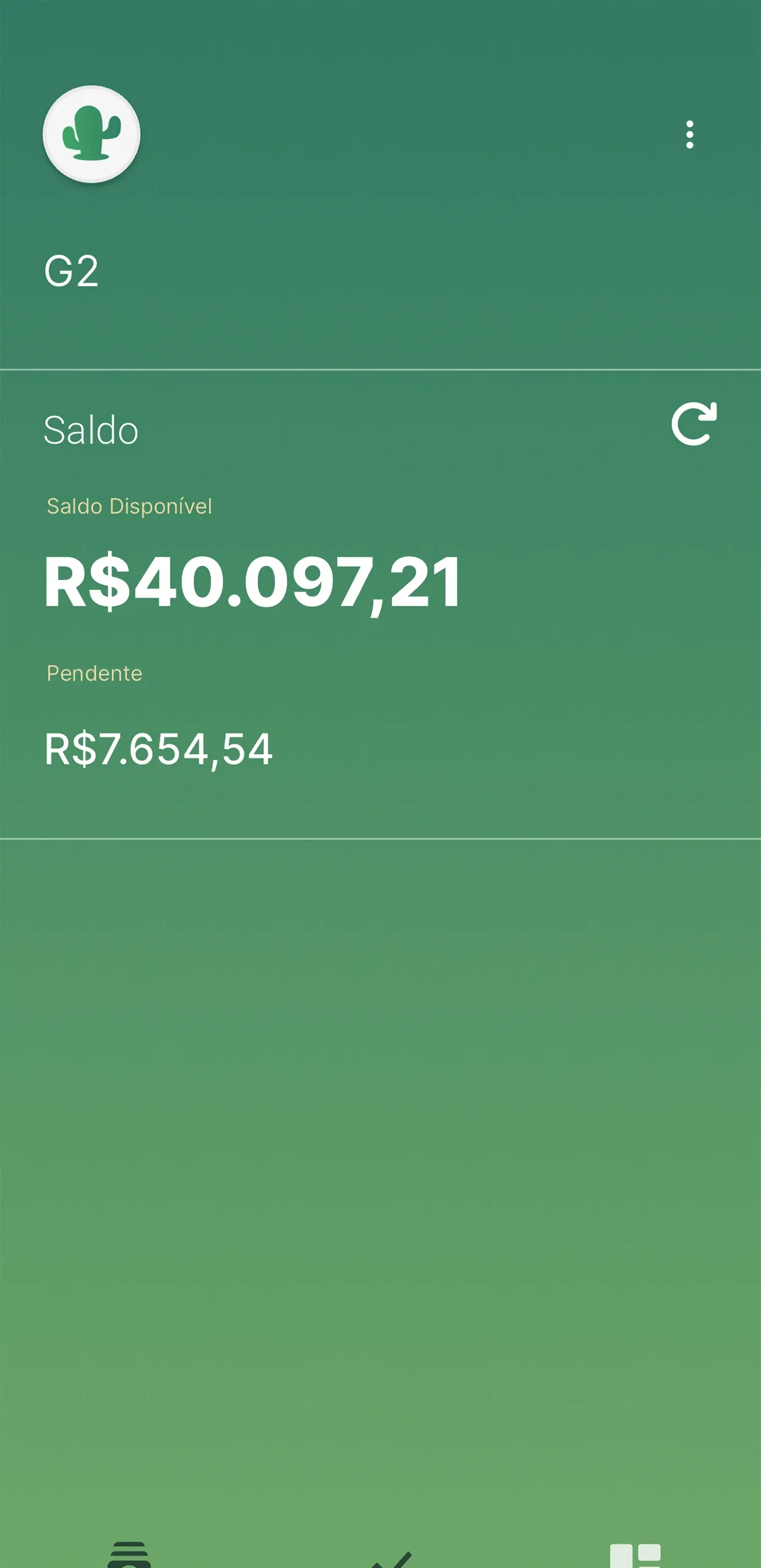Viewport: 761px width, 1568px height.
Task: Open the checkmark tab
Action: click(392, 1559)
